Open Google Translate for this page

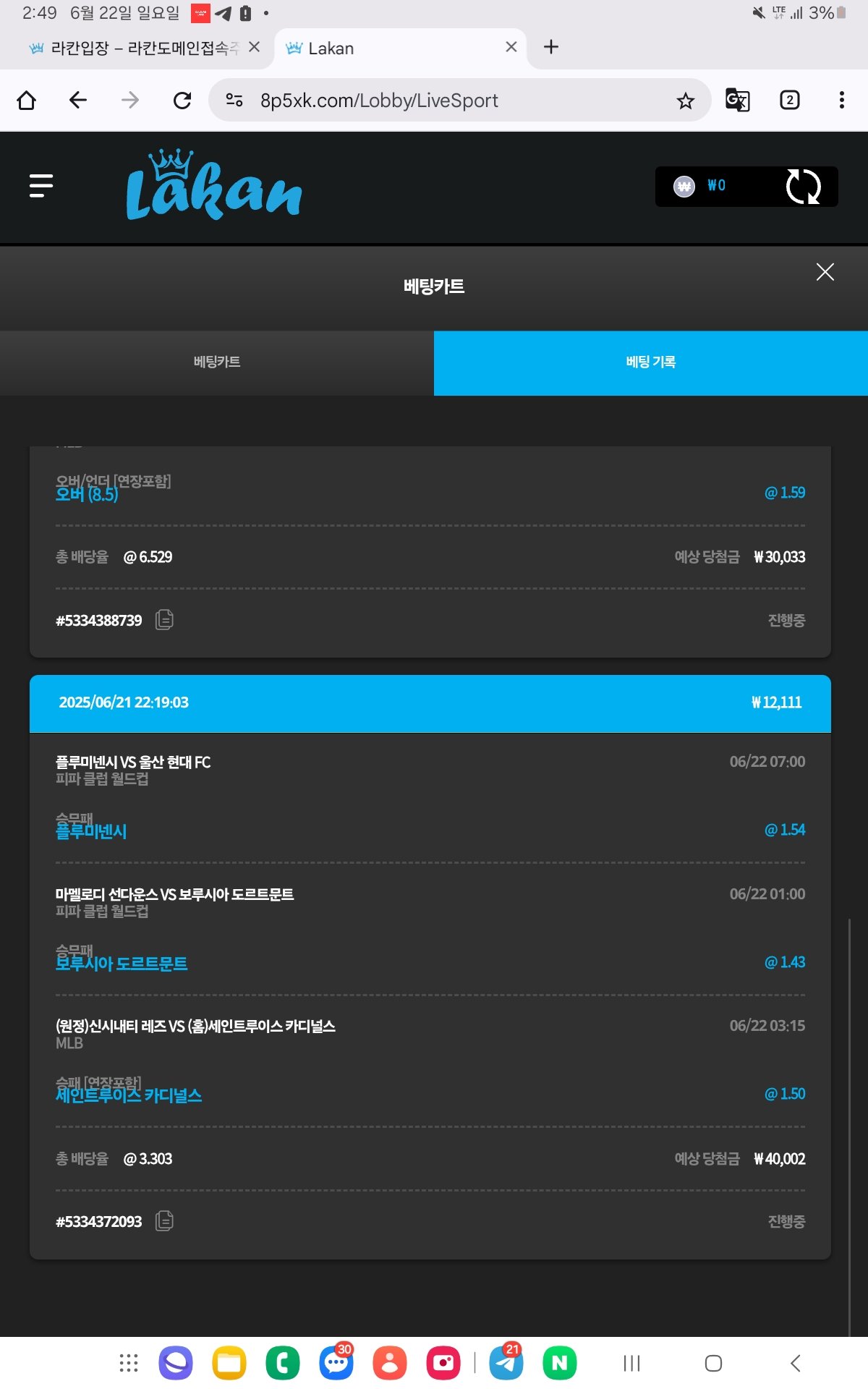[x=737, y=101]
